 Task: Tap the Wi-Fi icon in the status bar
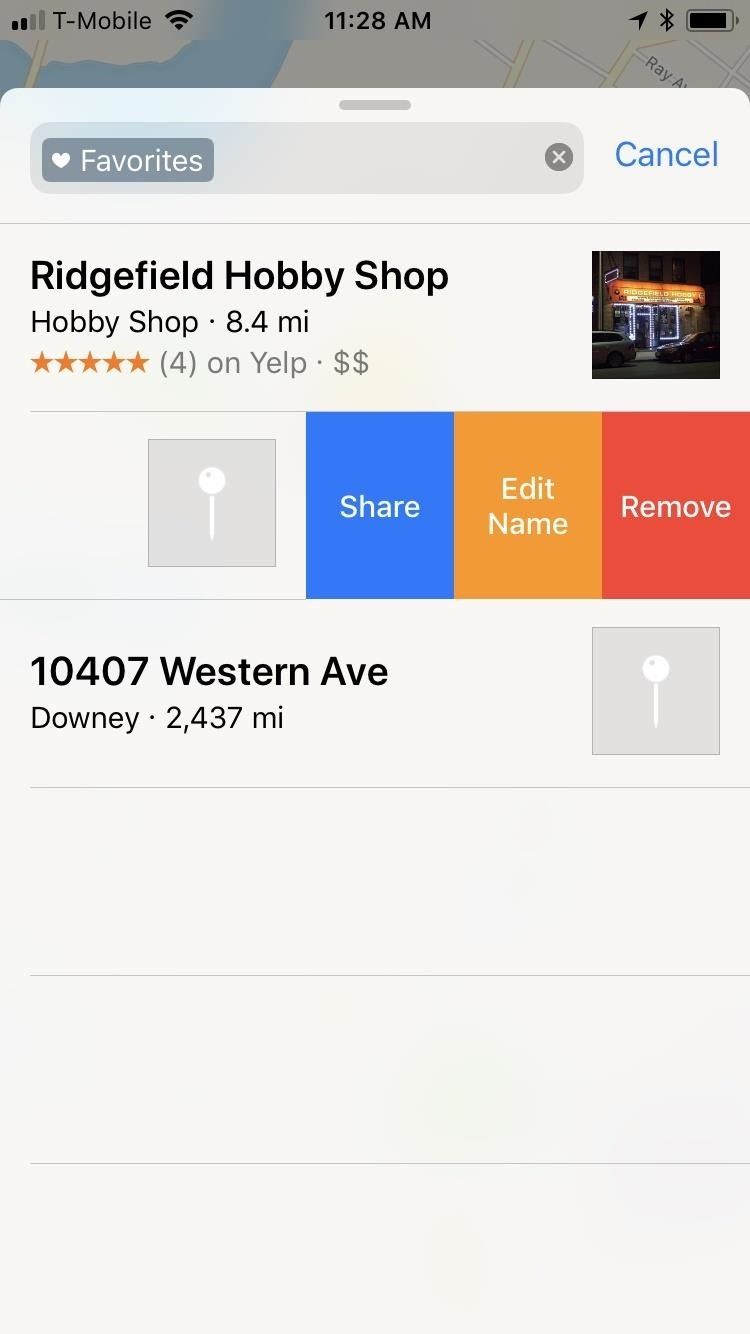pyautogui.click(x=178, y=19)
